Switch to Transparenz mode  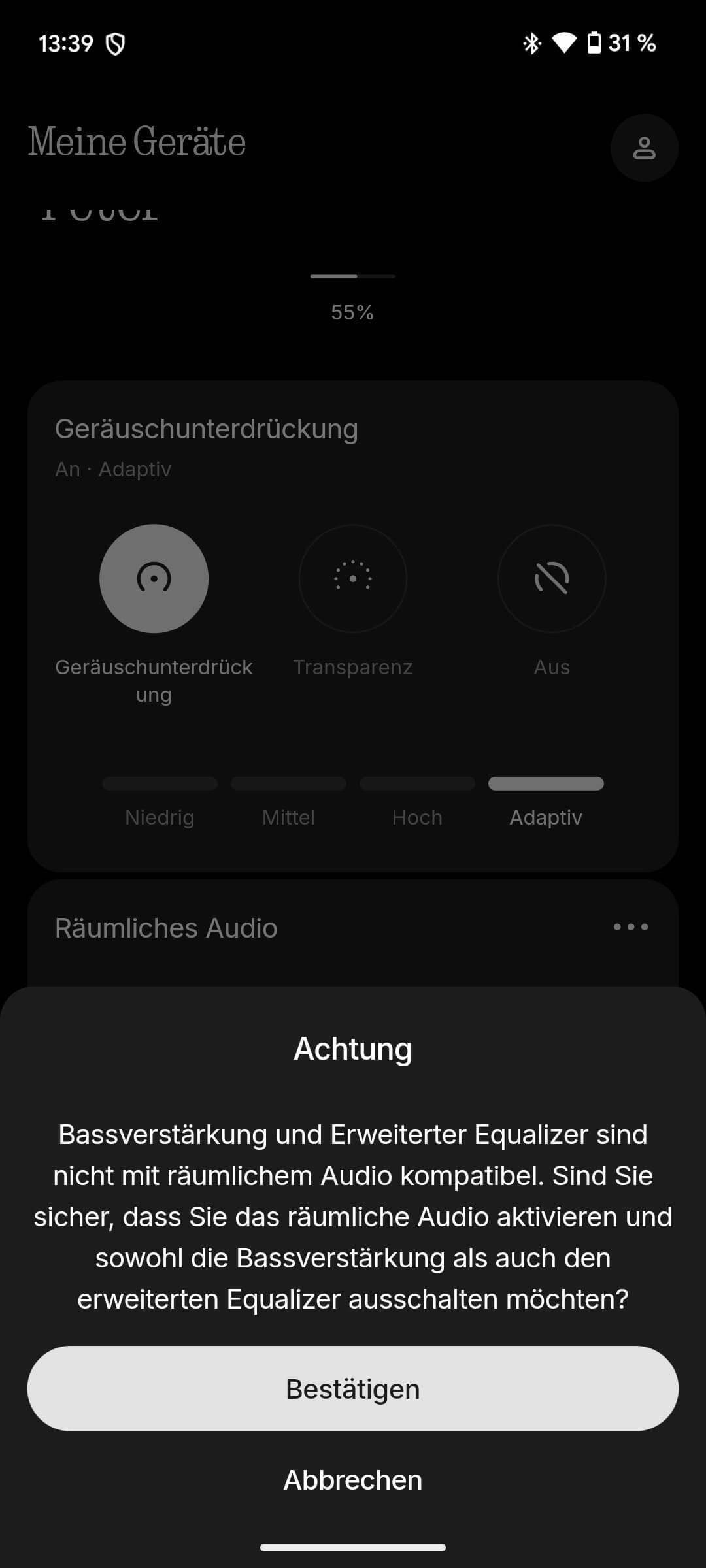pyautogui.click(x=352, y=579)
